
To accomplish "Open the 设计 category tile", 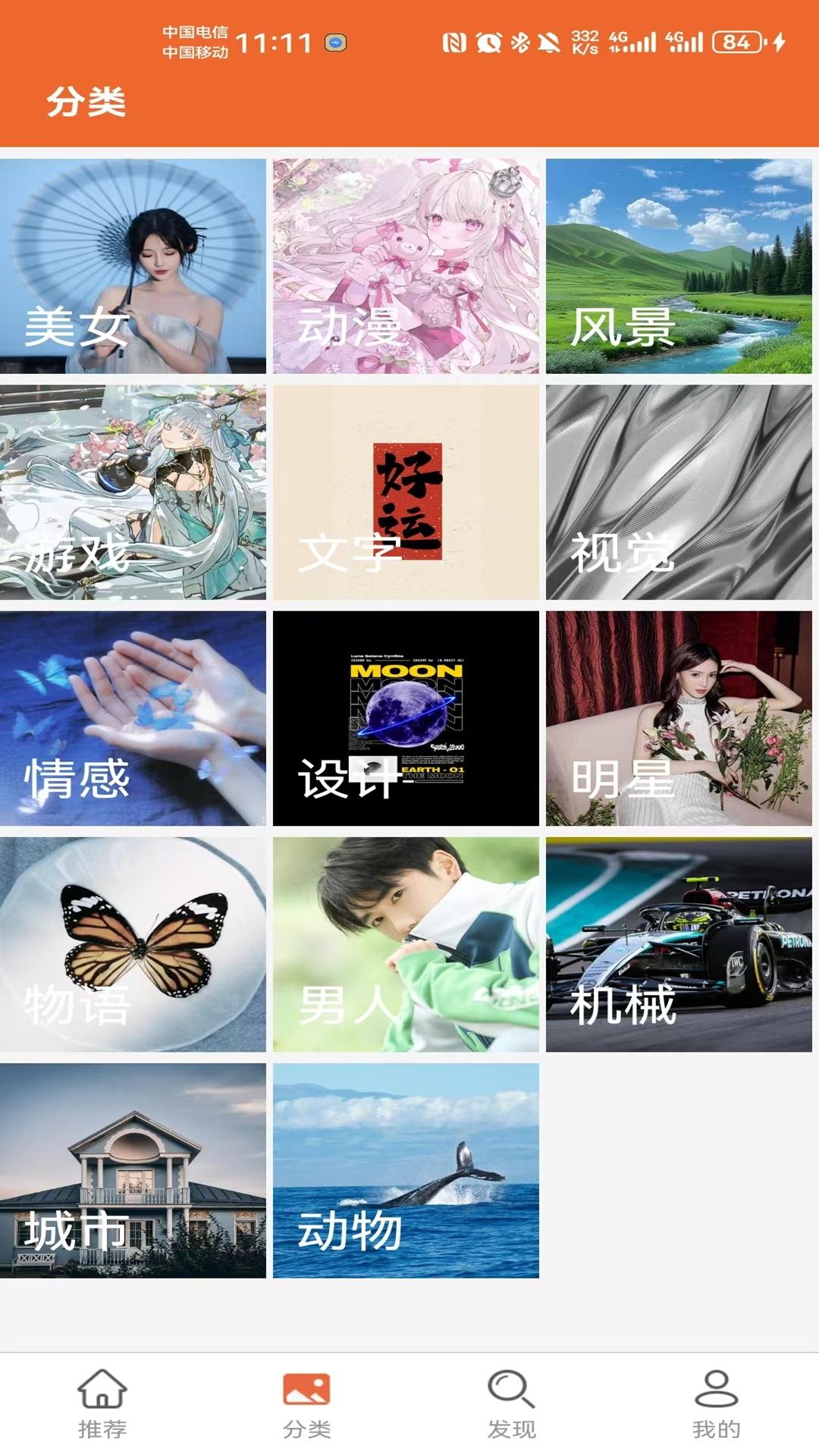I will 406,718.
